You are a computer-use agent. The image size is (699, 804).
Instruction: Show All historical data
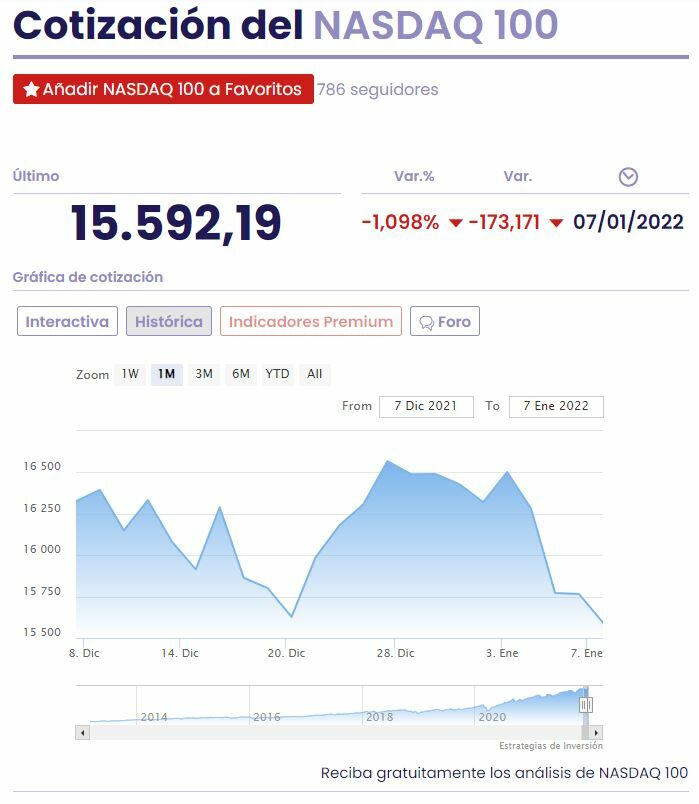click(314, 374)
